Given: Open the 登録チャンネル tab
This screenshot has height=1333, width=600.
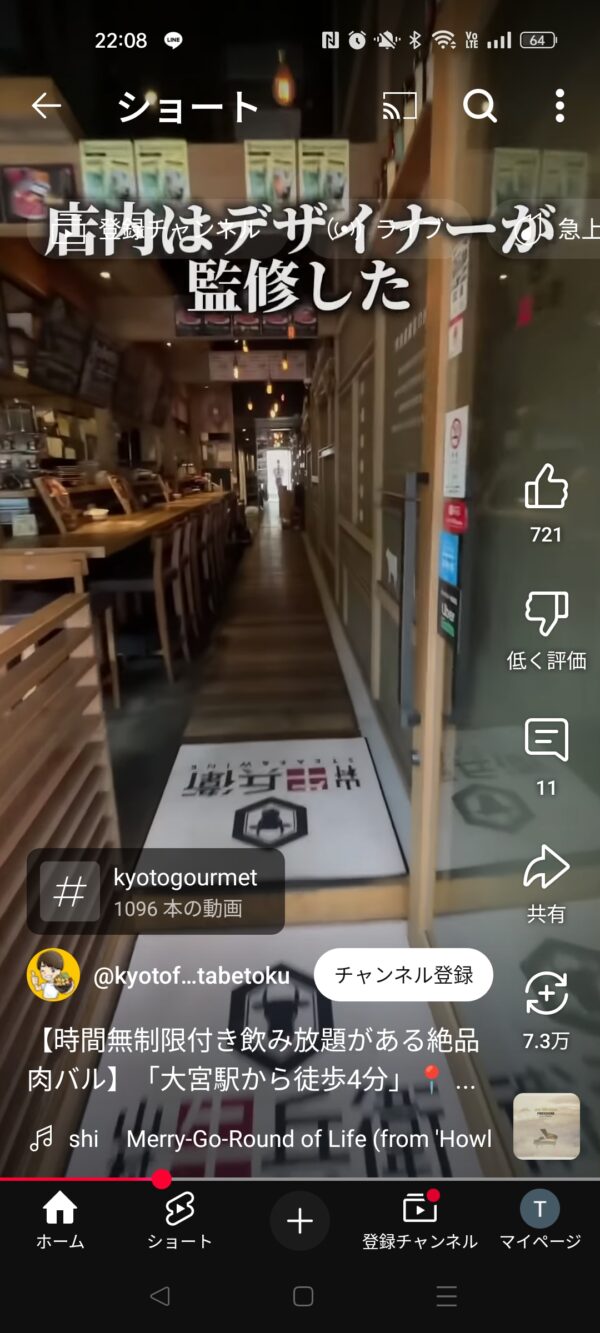Looking at the screenshot, I should (x=420, y=1221).
